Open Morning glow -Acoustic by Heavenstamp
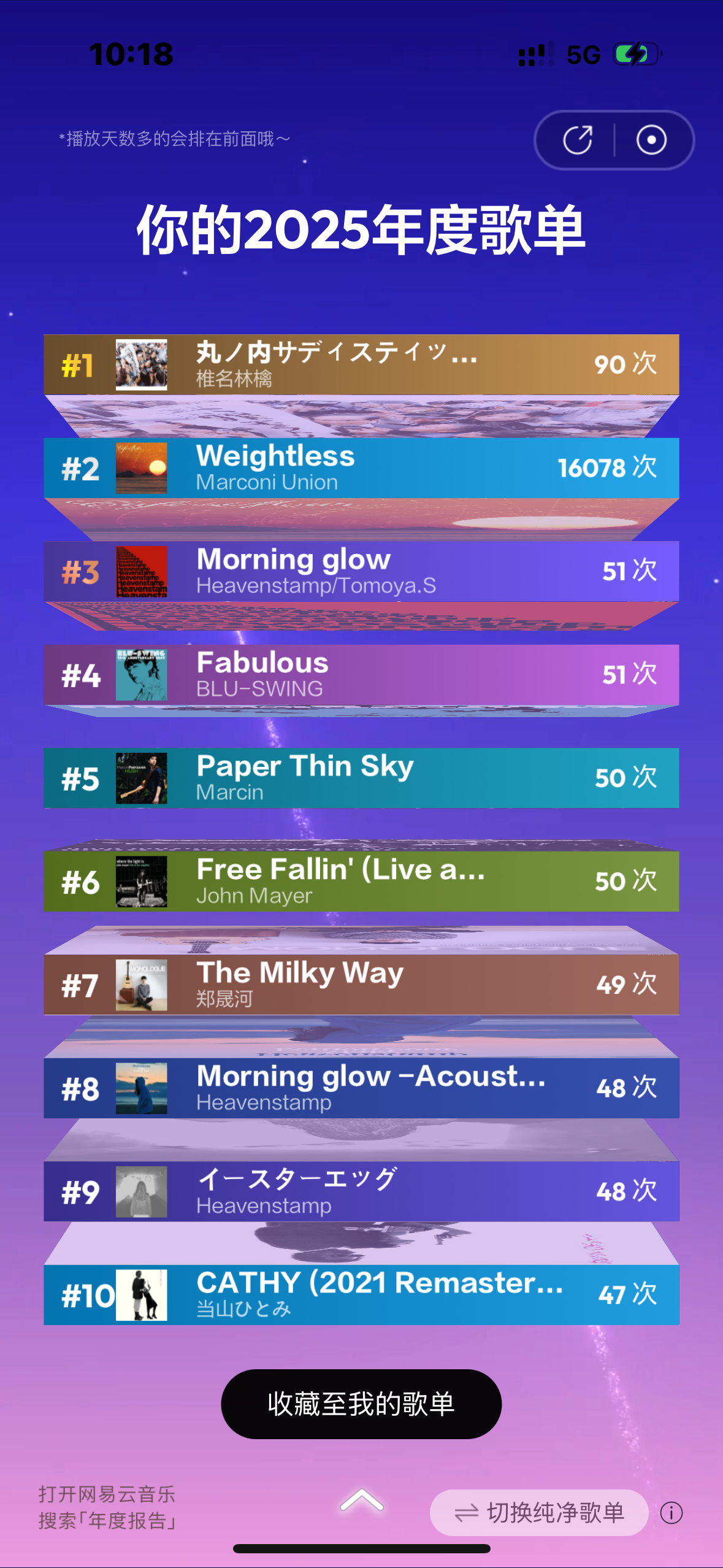723x1568 pixels. coord(361,1088)
